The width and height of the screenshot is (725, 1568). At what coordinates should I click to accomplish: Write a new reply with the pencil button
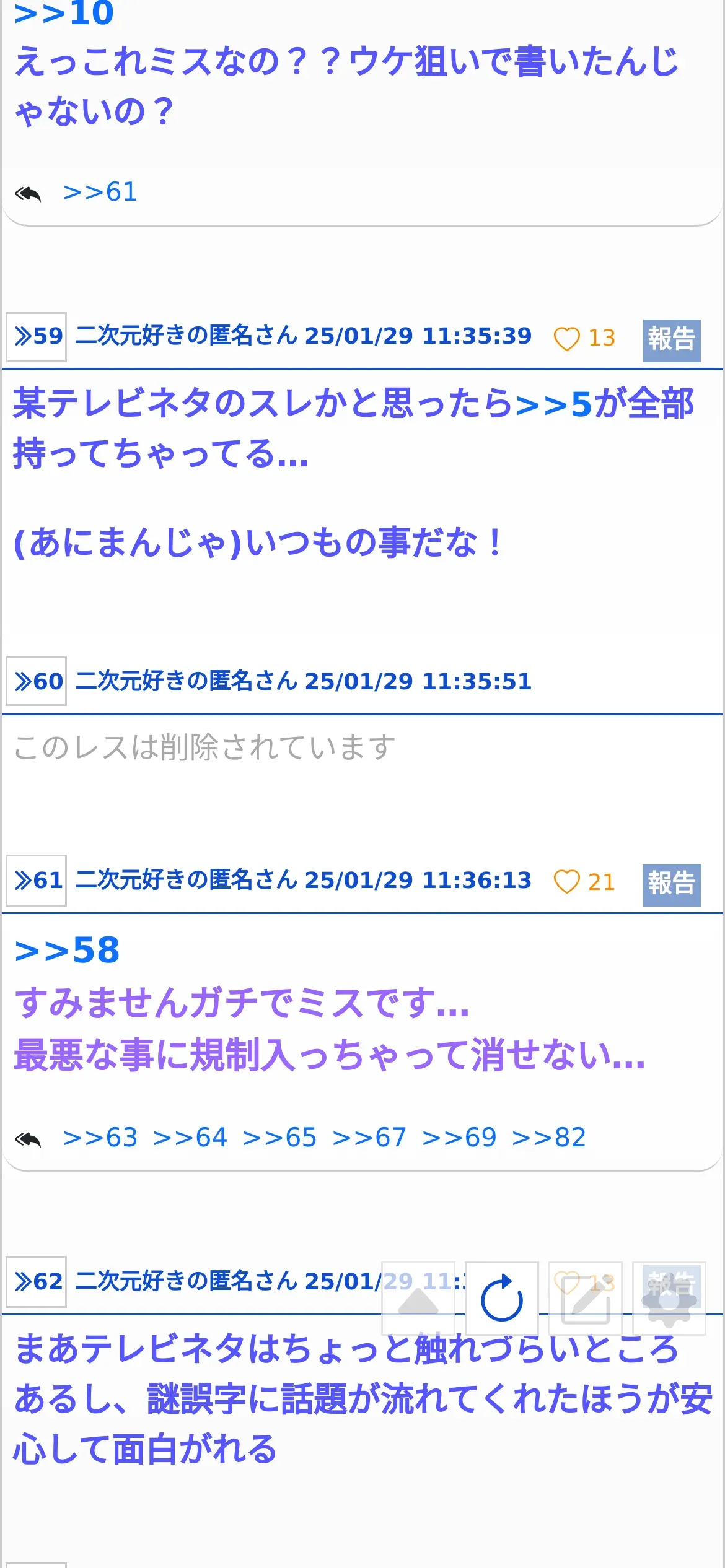[586, 1299]
